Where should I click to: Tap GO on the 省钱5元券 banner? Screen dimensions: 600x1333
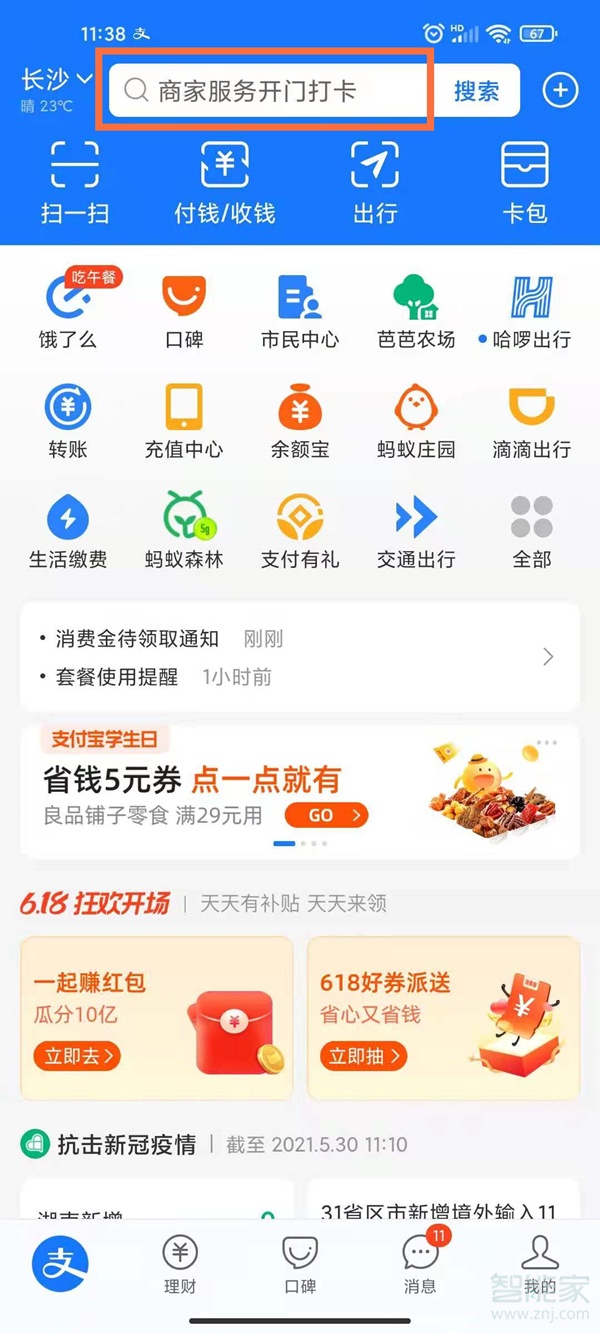(326, 815)
